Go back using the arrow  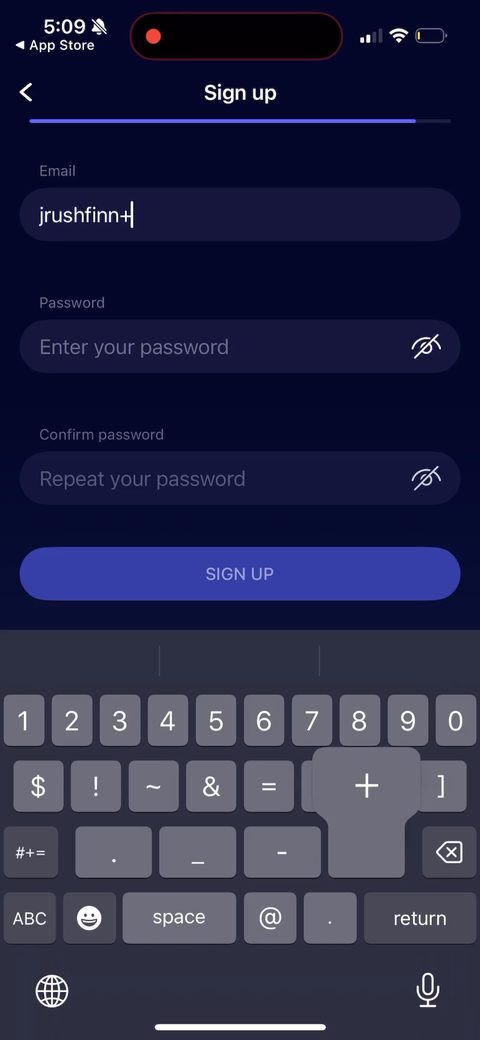coord(26,92)
